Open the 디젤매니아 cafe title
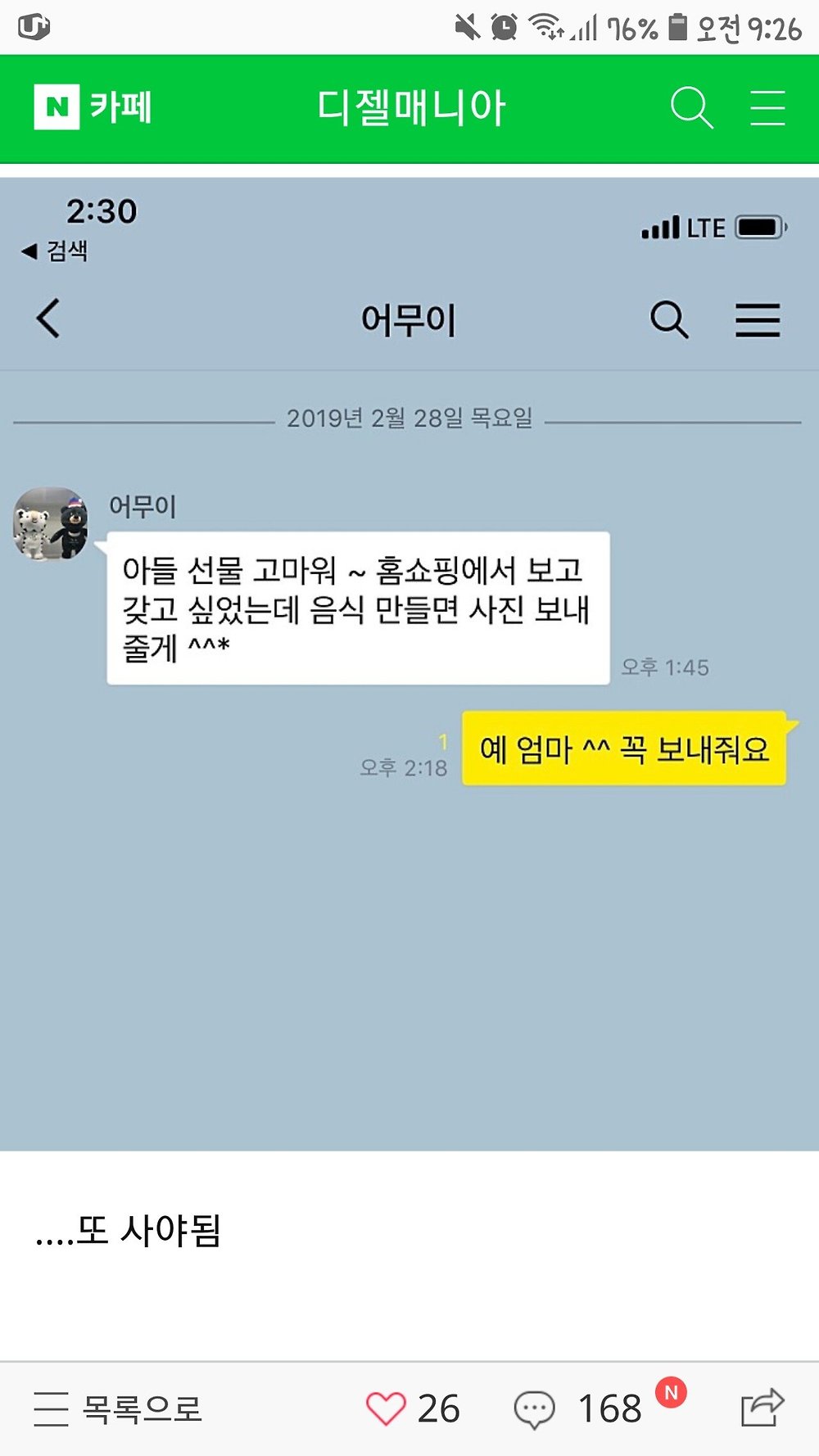Image resolution: width=819 pixels, height=1456 pixels. click(412, 107)
